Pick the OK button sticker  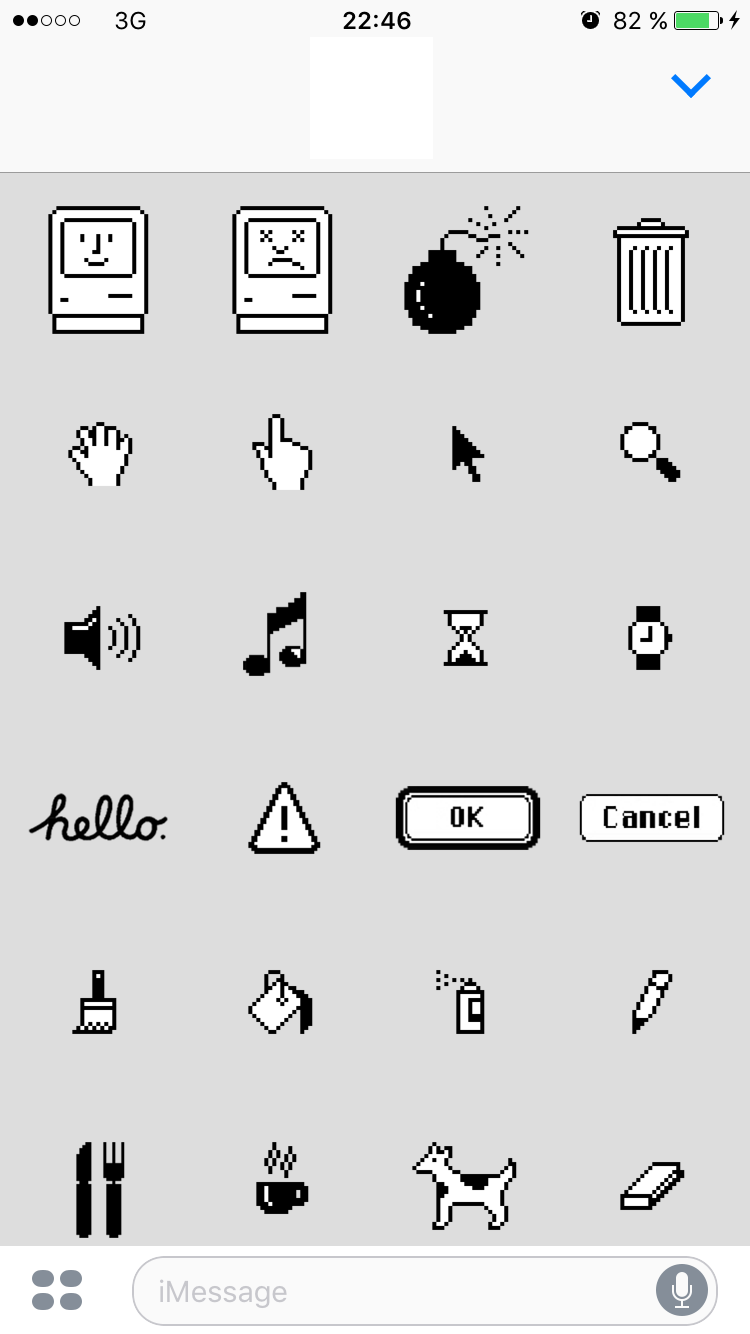[468, 818]
